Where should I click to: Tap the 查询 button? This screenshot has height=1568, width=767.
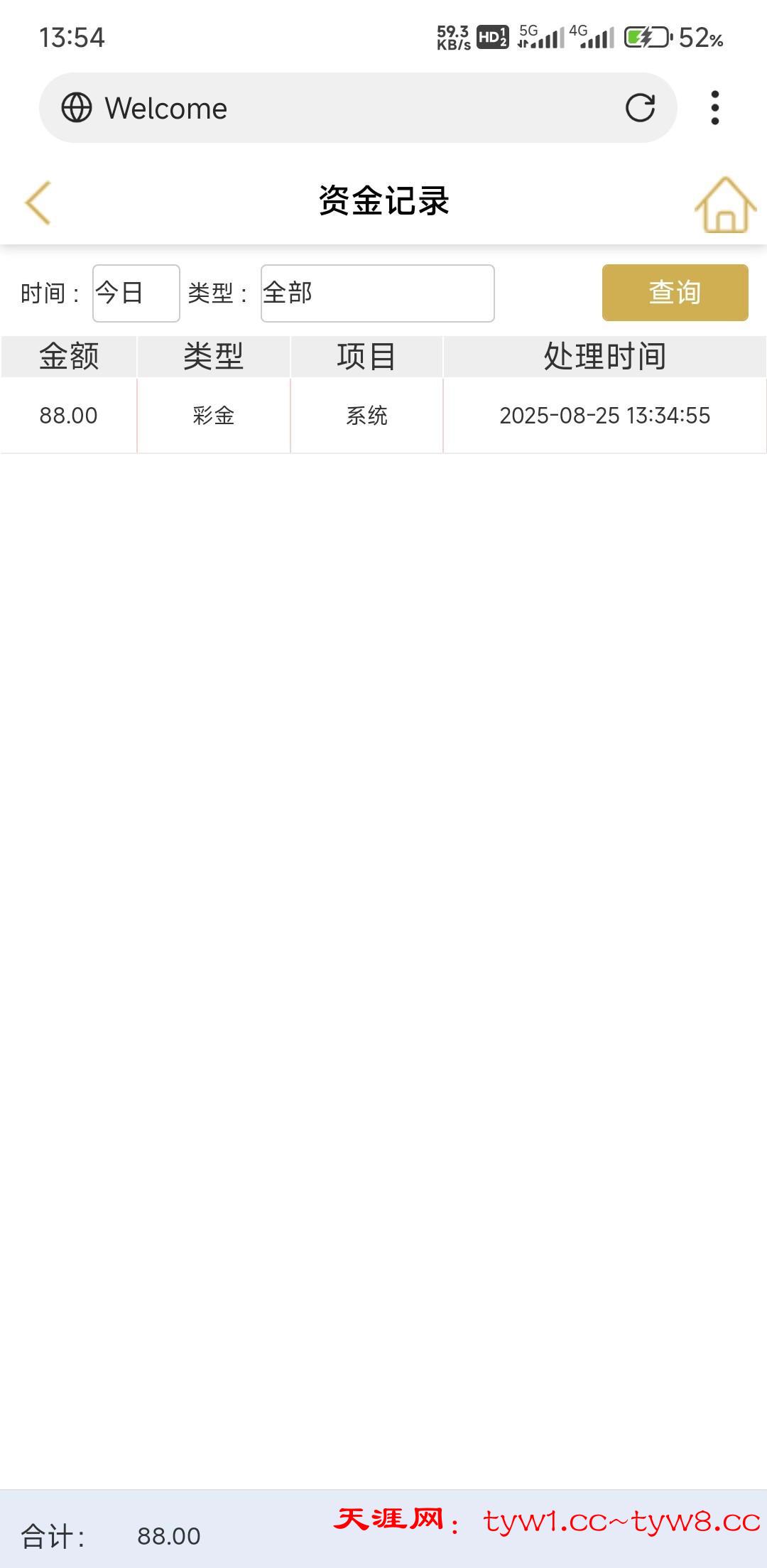(675, 293)
